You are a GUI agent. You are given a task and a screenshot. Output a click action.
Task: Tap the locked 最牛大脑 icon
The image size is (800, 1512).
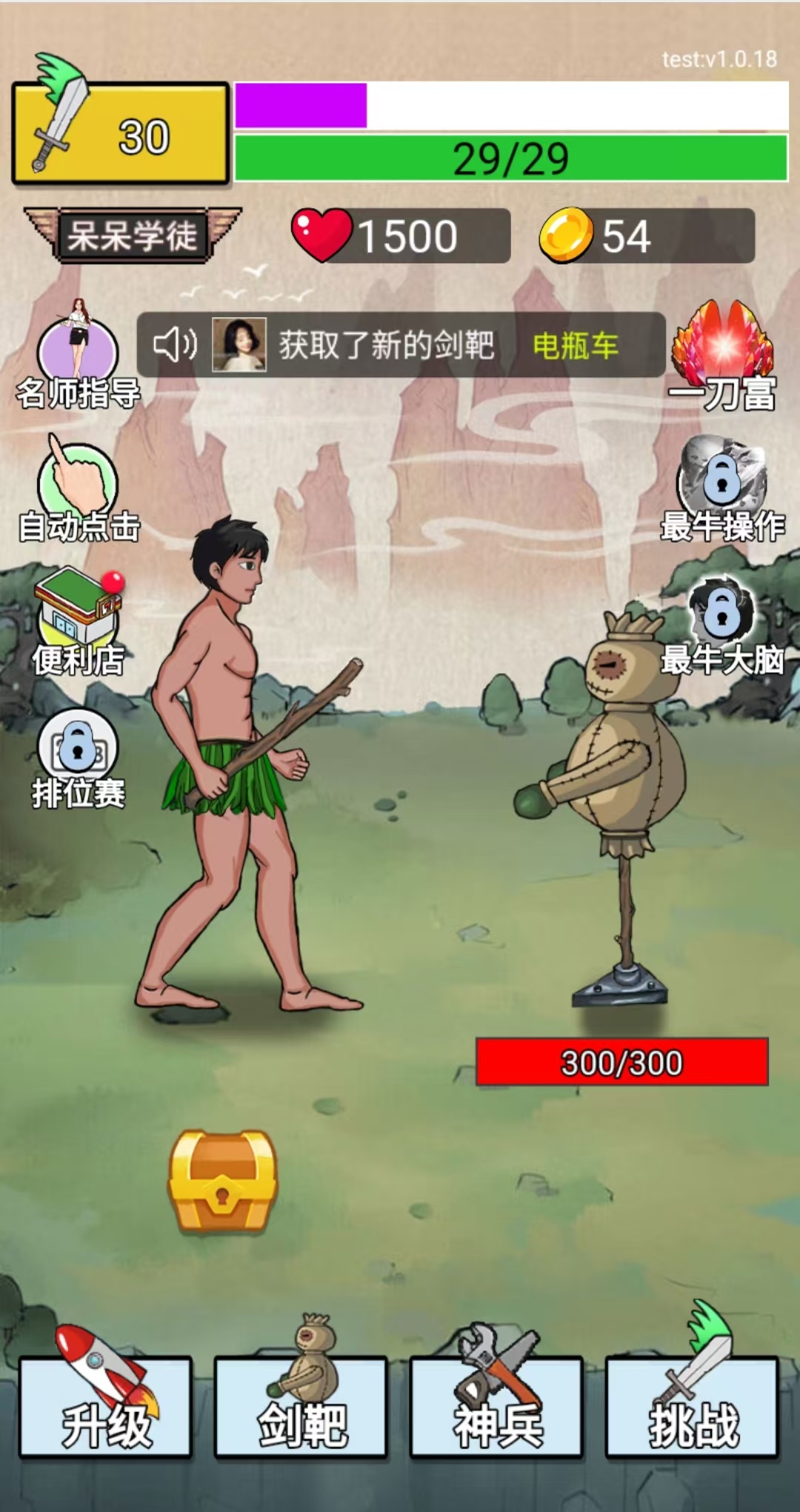point(722,621)
